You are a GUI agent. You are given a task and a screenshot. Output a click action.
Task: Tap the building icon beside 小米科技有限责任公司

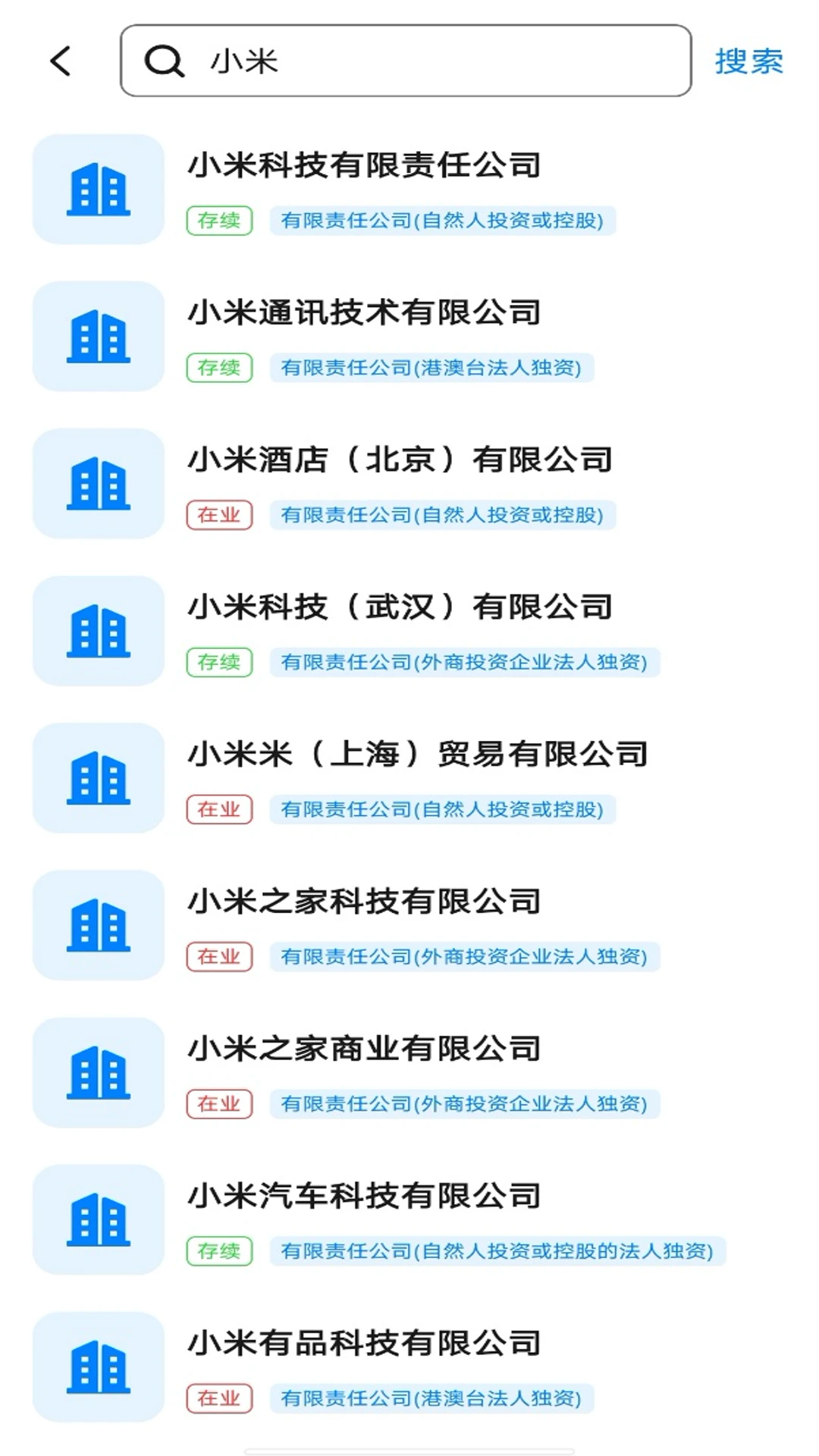tap(98, 190)
